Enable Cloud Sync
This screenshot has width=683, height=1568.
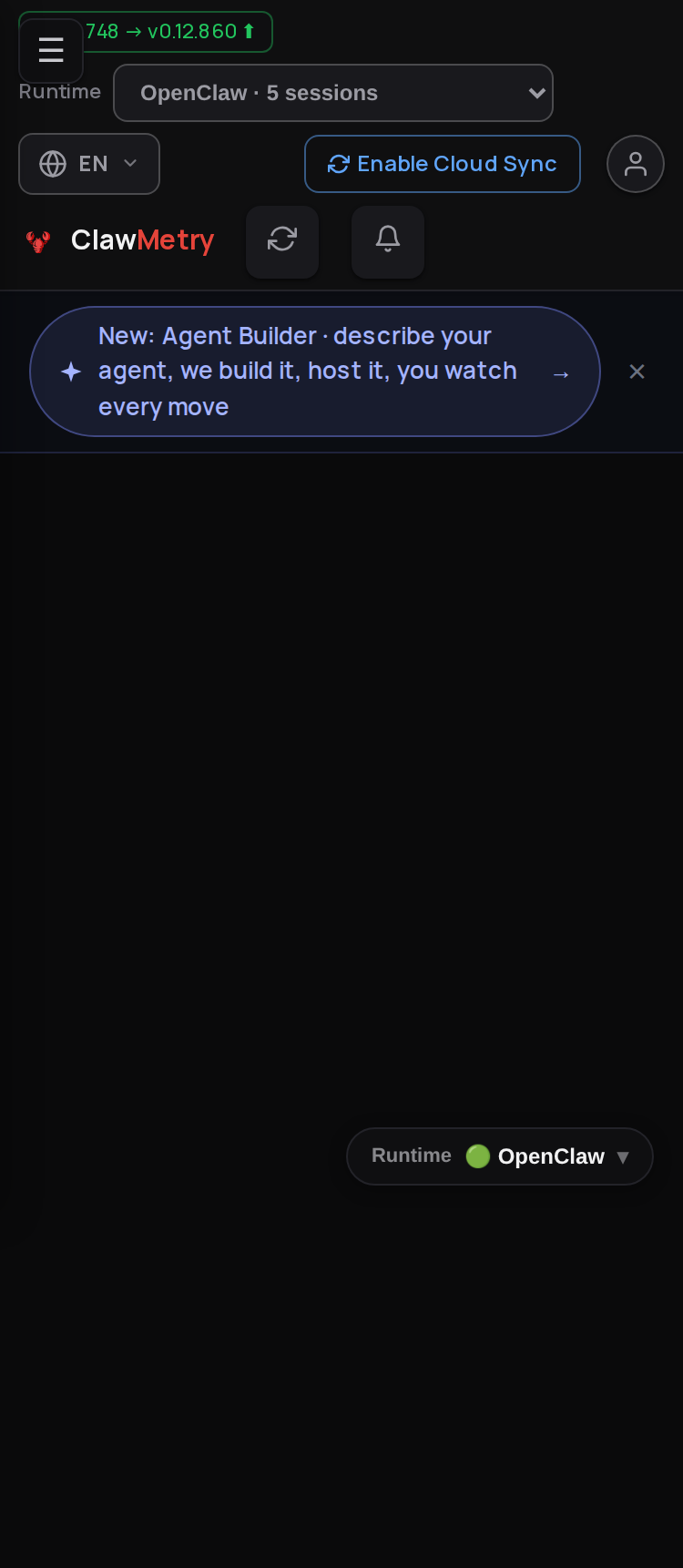click(x=443, y=164)
